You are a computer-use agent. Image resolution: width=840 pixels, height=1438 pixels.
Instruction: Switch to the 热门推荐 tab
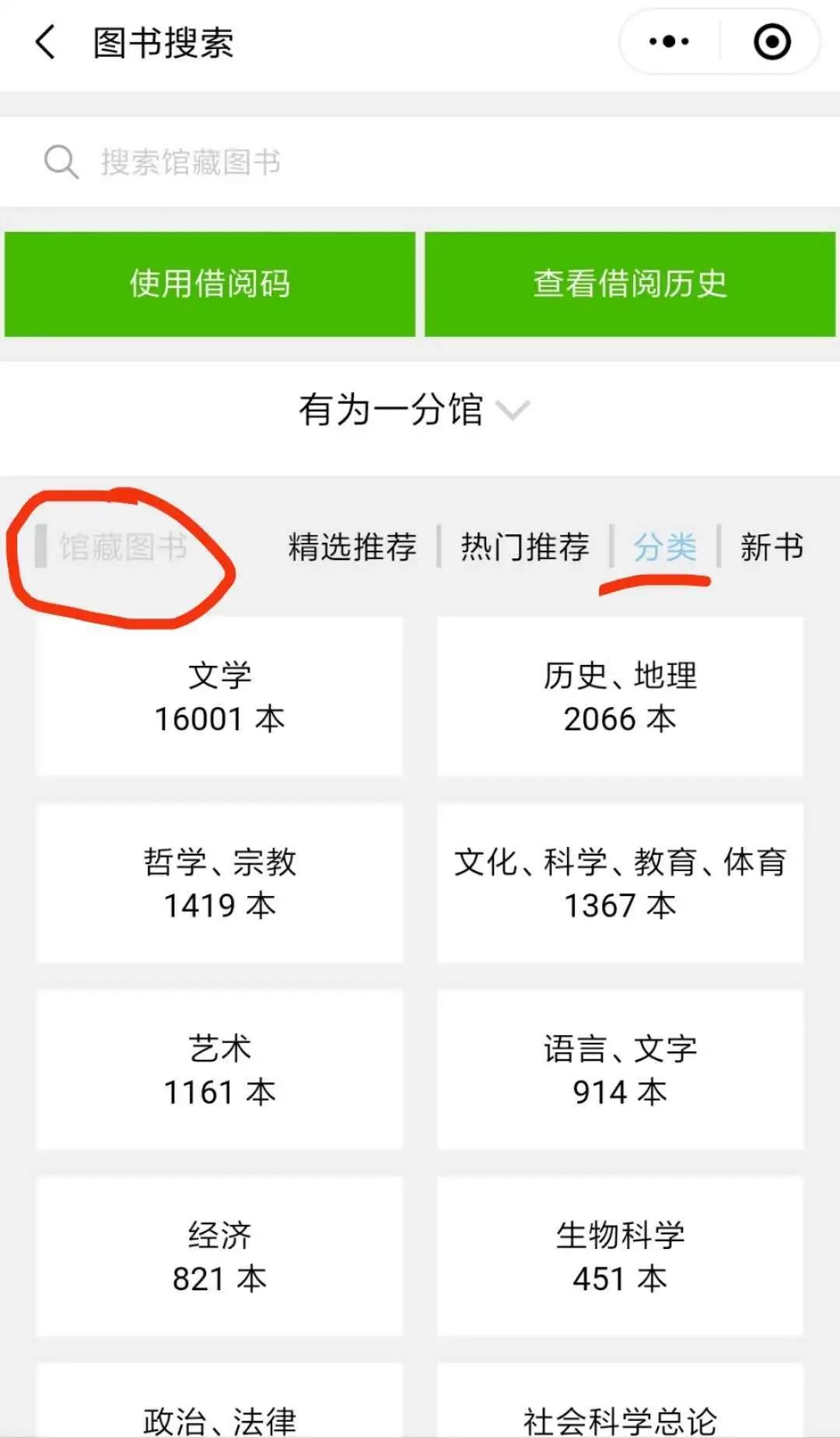point(525,547)
